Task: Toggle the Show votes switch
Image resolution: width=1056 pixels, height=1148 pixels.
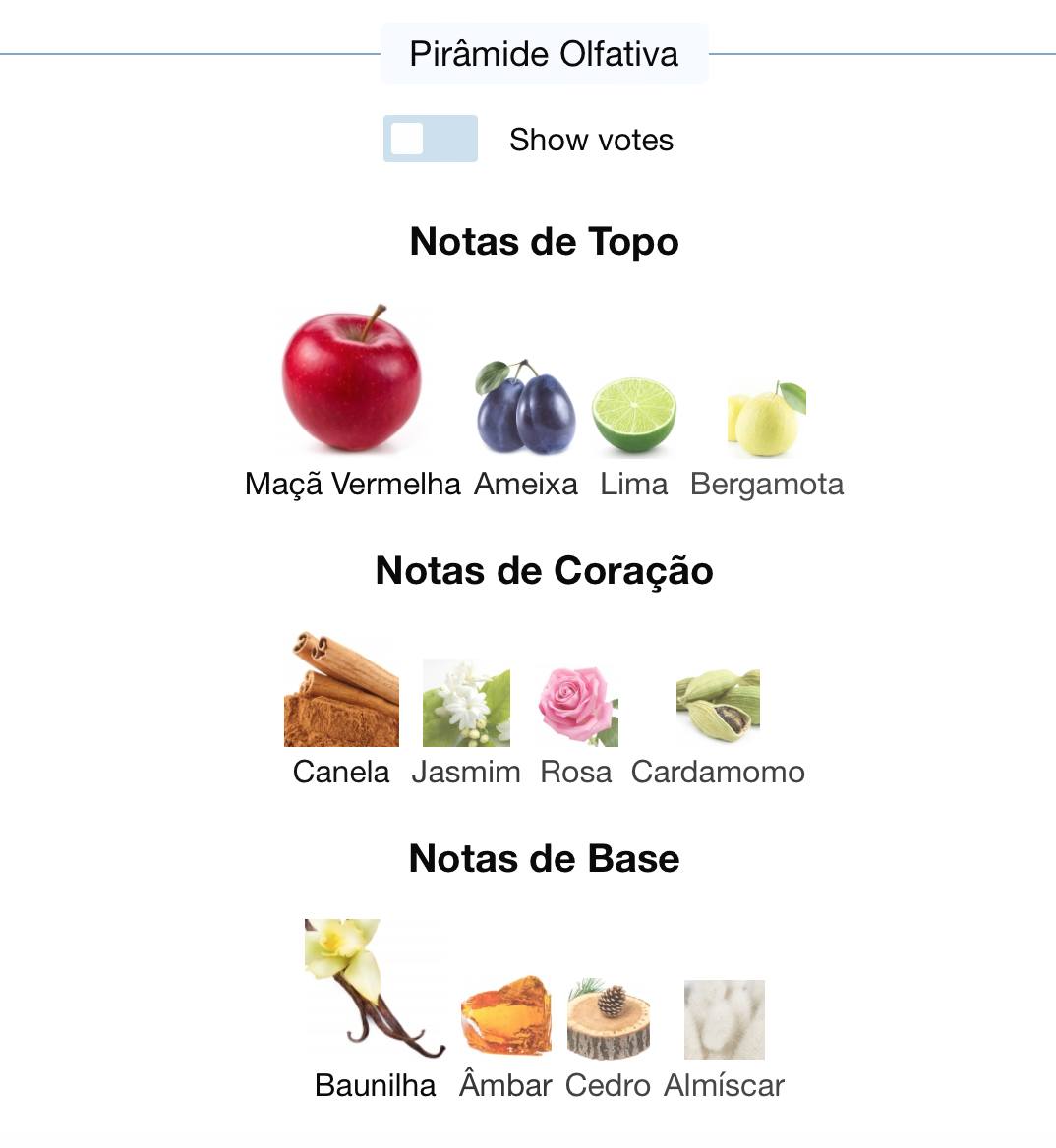Action: (x=430, y=139)
